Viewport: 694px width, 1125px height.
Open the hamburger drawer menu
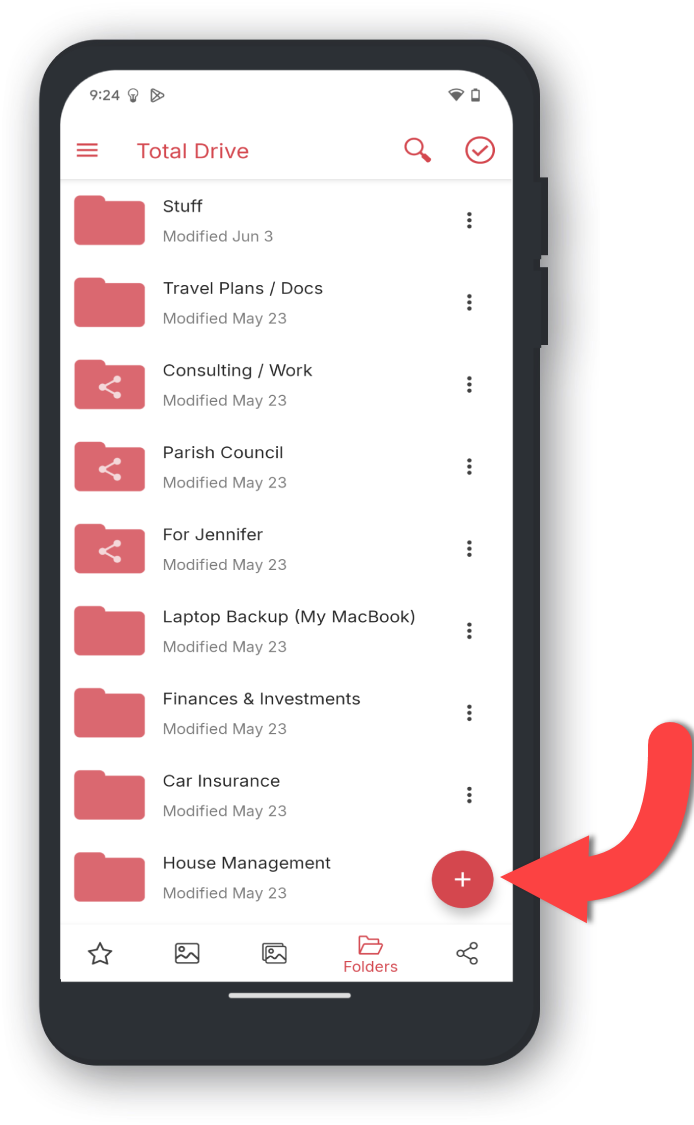(x=88, y=150)
